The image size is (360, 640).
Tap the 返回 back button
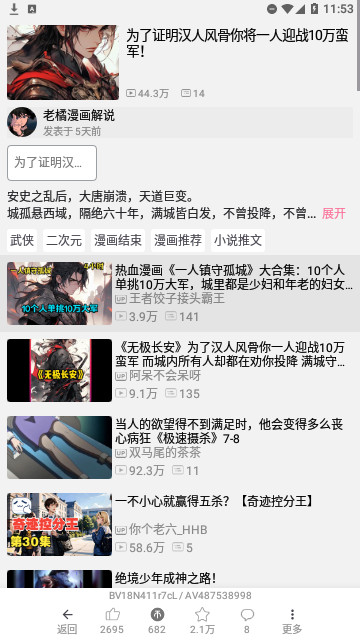pos(67,621)
